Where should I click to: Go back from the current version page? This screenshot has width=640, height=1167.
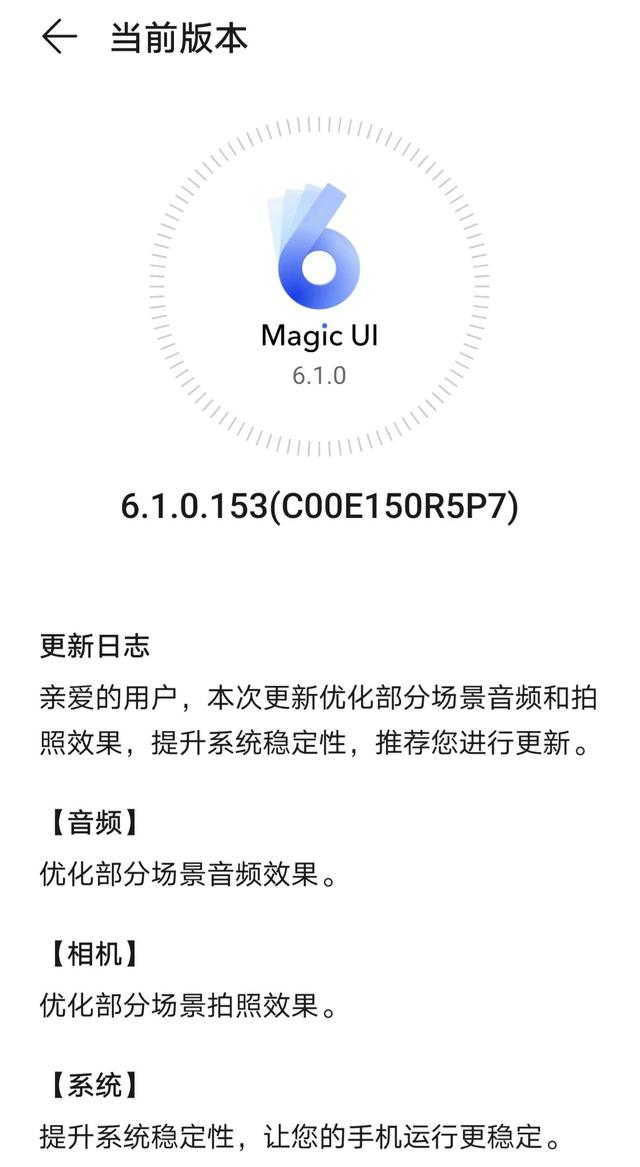[59, 38]
